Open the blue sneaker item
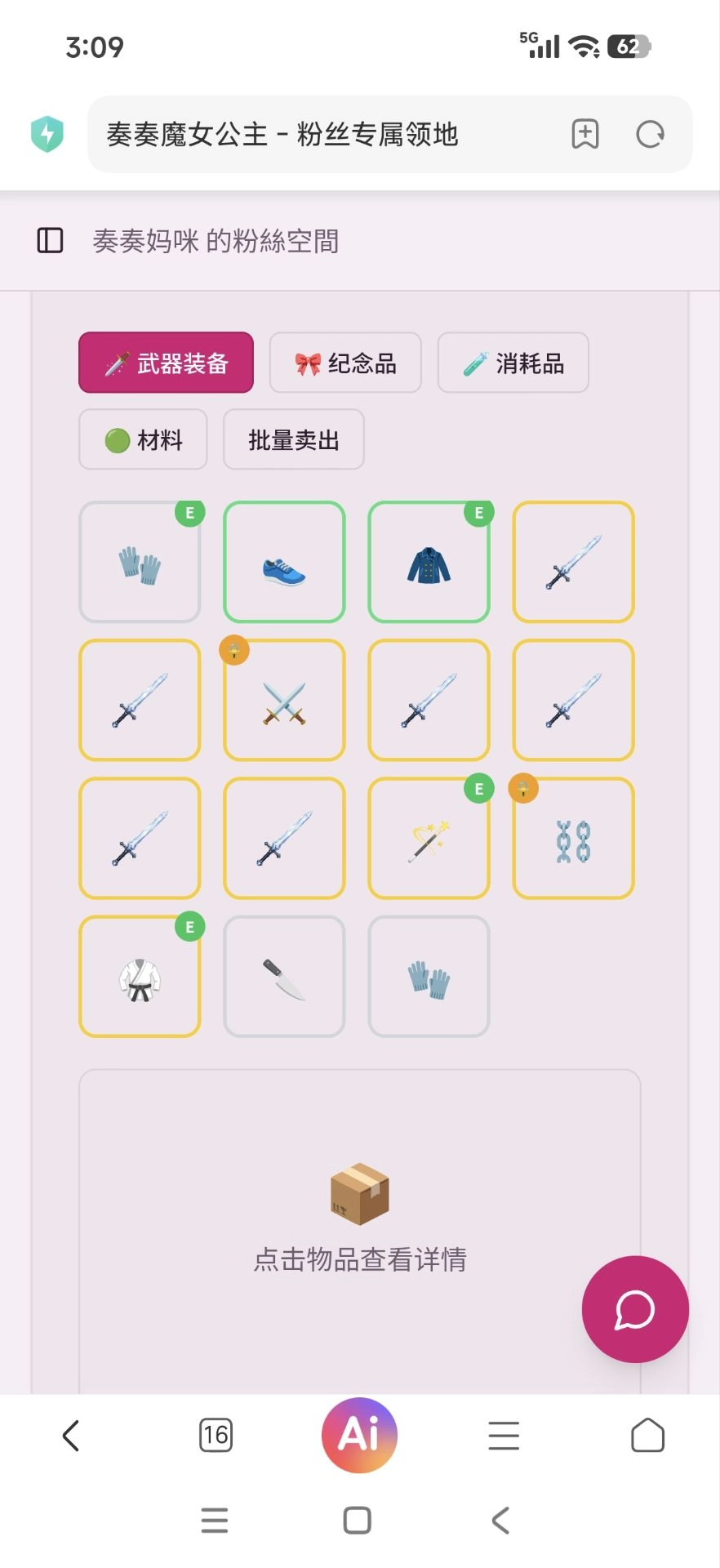This screenshot has height=1568, width=720. (x=284, y=562)
